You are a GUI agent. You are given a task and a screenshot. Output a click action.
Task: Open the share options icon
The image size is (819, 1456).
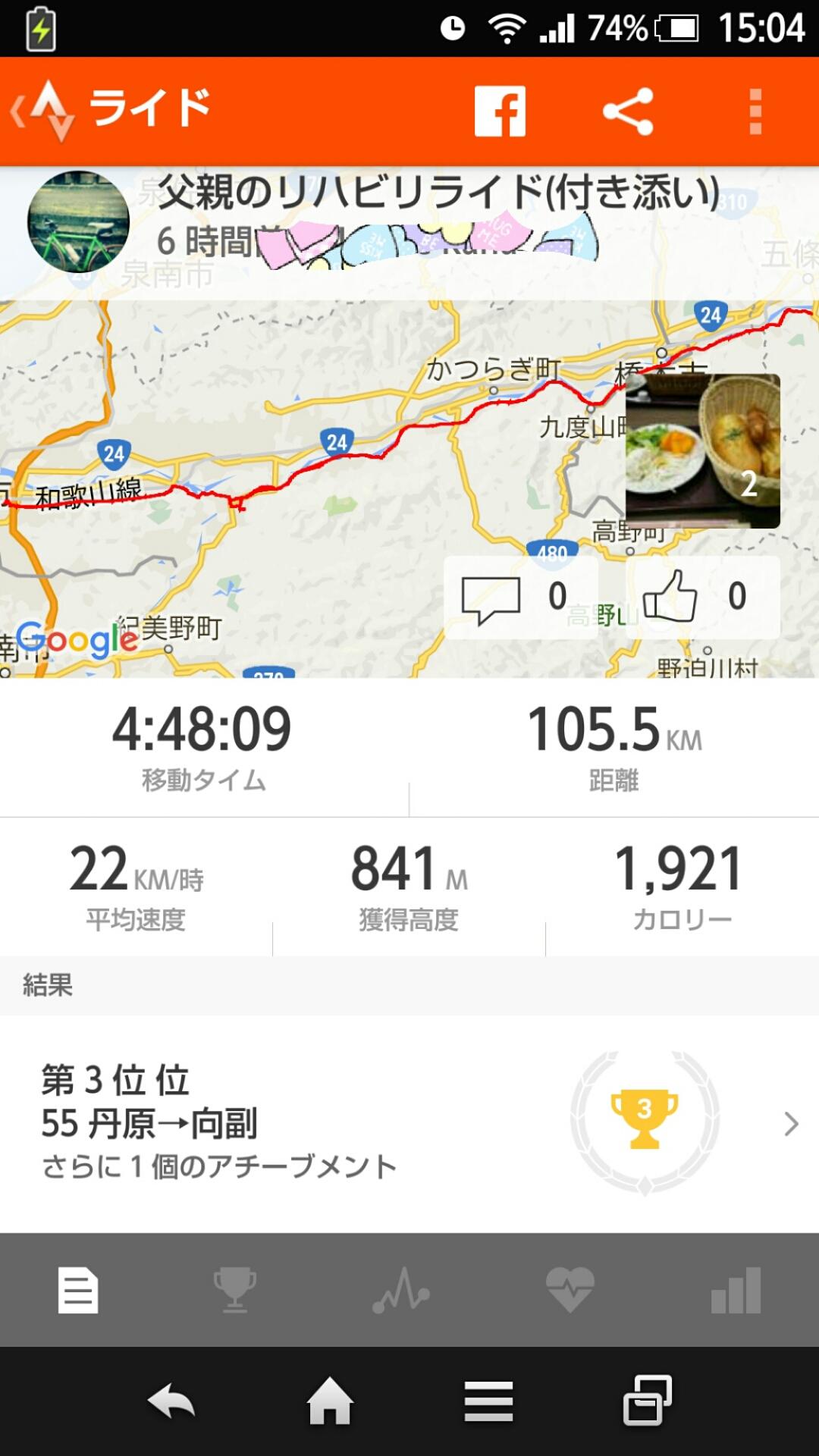[x=628, y=111]
